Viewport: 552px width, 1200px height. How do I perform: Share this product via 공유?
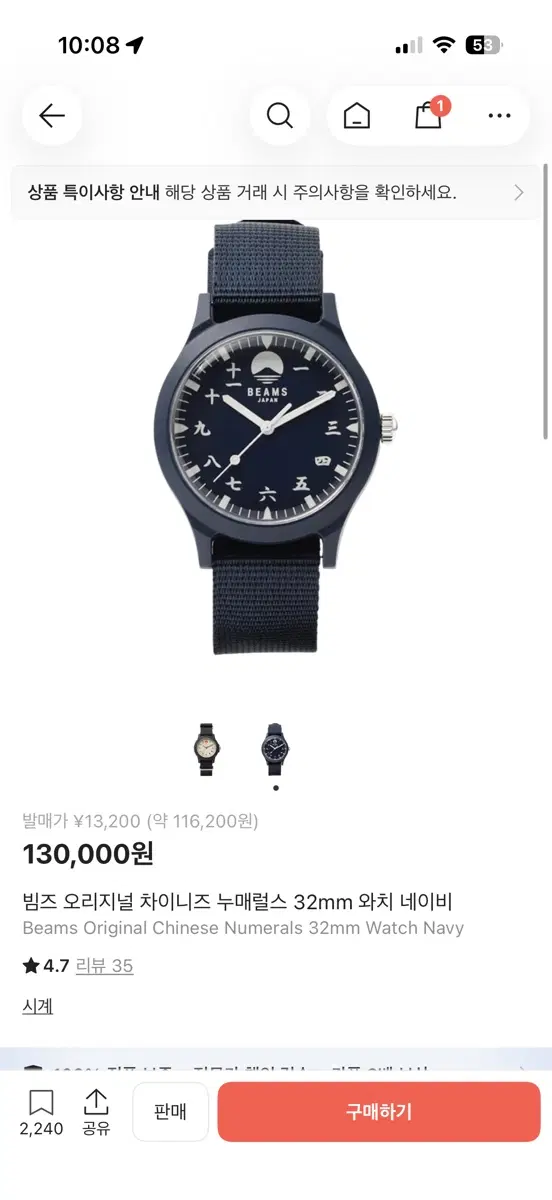click(x=96, y=1112)
